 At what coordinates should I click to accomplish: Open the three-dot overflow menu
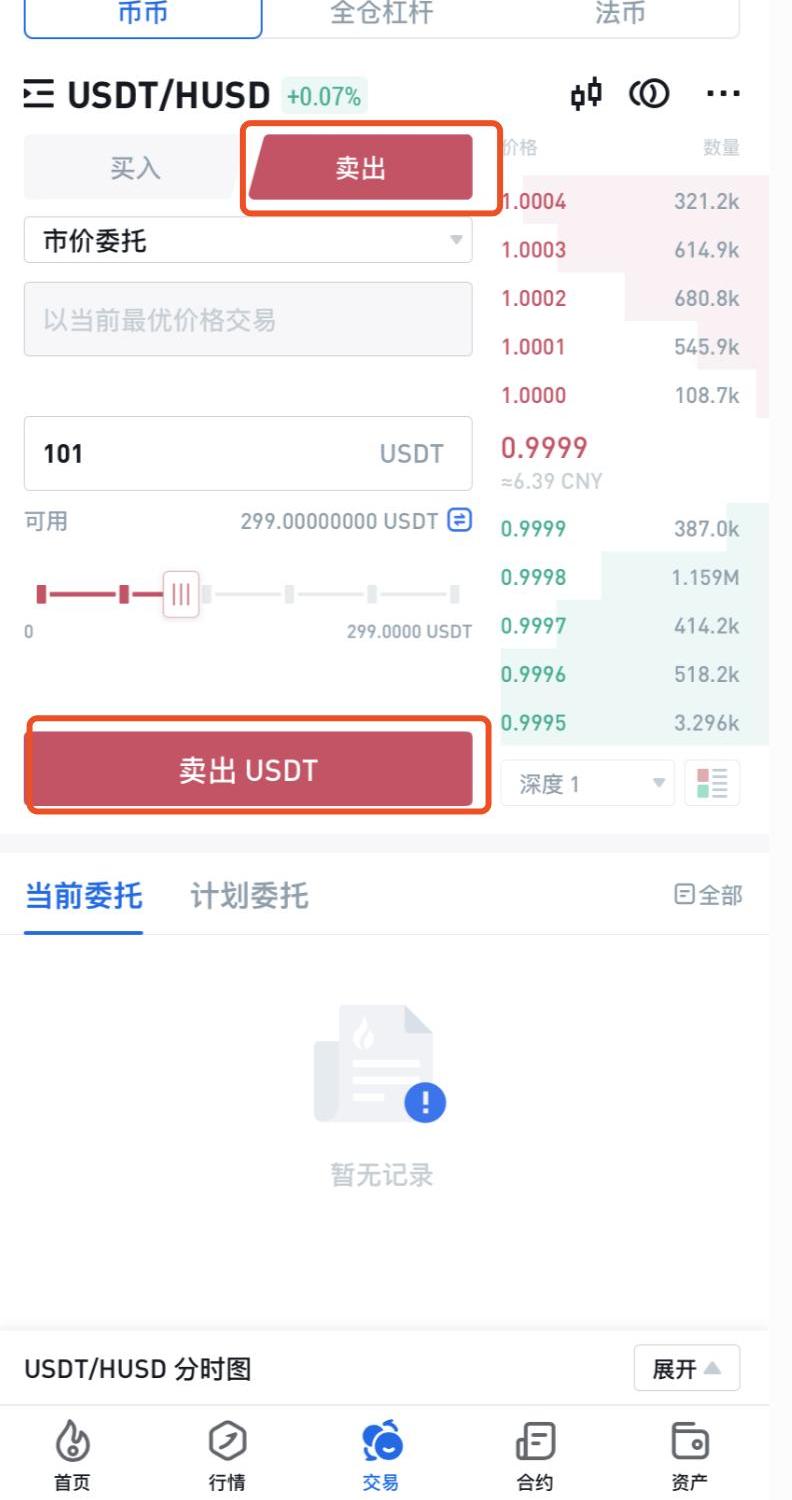coord(723,95)
